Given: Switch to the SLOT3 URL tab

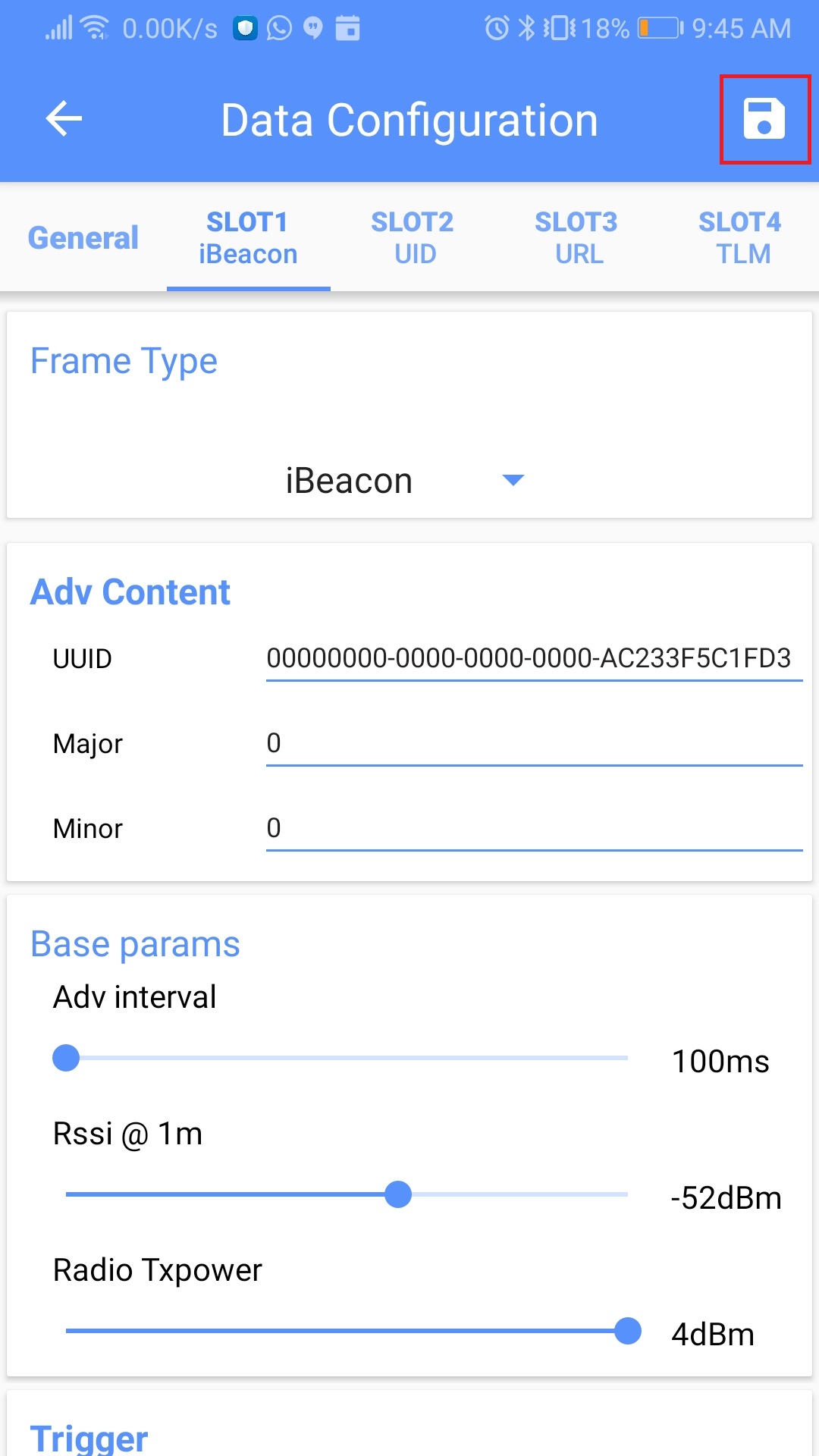Looking at the screenshot, I should (576, 238).
